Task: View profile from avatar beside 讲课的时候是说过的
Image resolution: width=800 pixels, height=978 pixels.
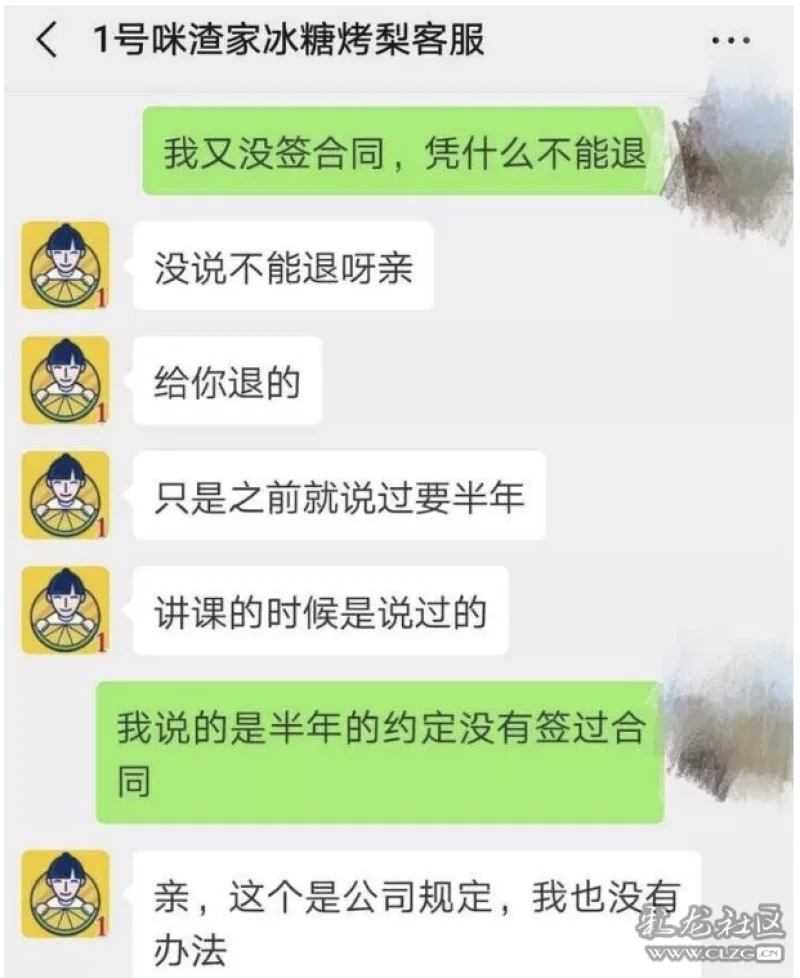Action: [x=65, y=610]
